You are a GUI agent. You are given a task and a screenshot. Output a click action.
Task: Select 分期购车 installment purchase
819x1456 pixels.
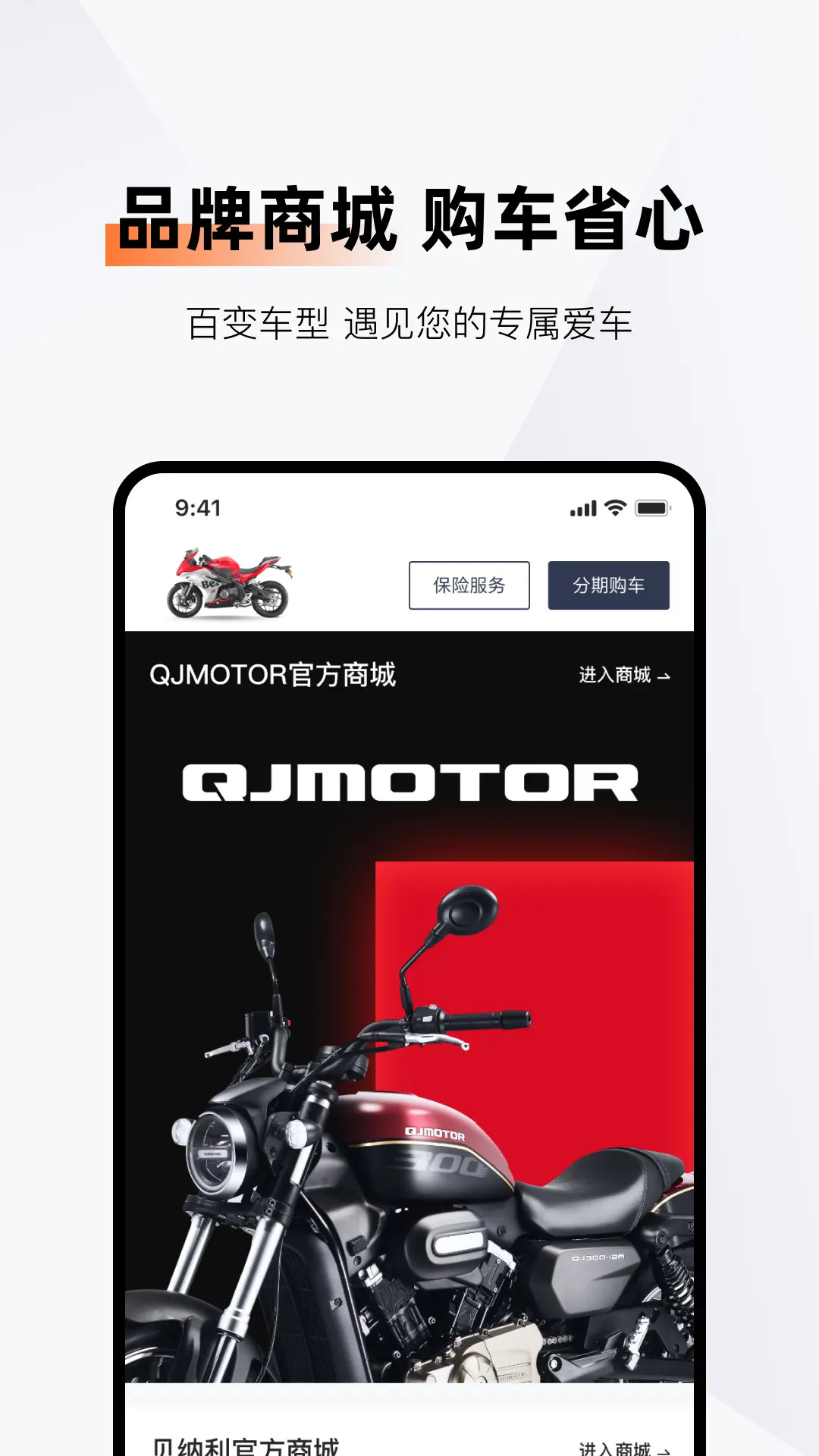pos(609,584)
